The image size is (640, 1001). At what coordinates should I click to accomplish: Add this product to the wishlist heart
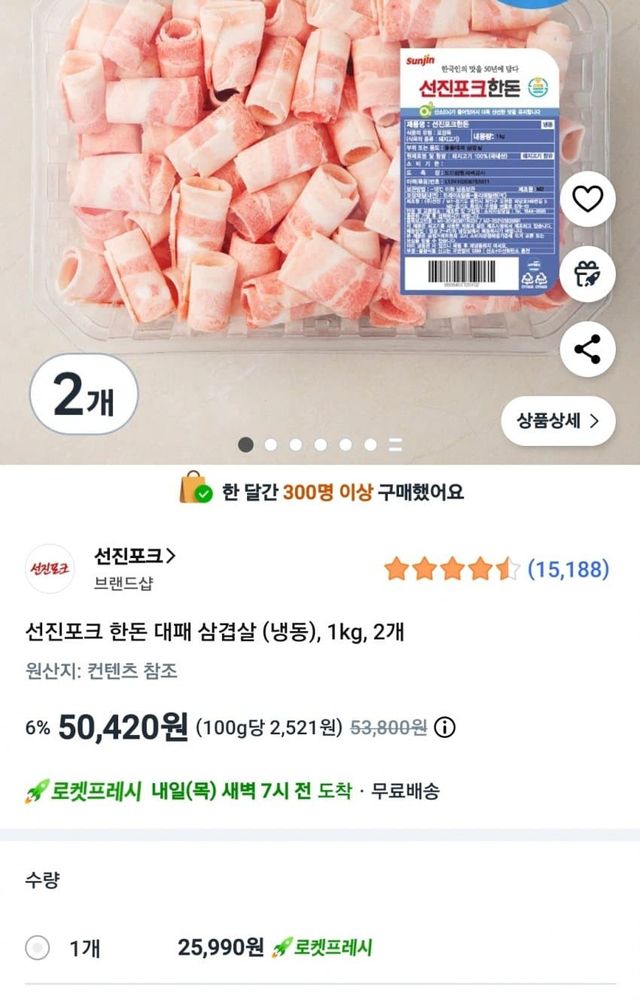pos(587,199)
